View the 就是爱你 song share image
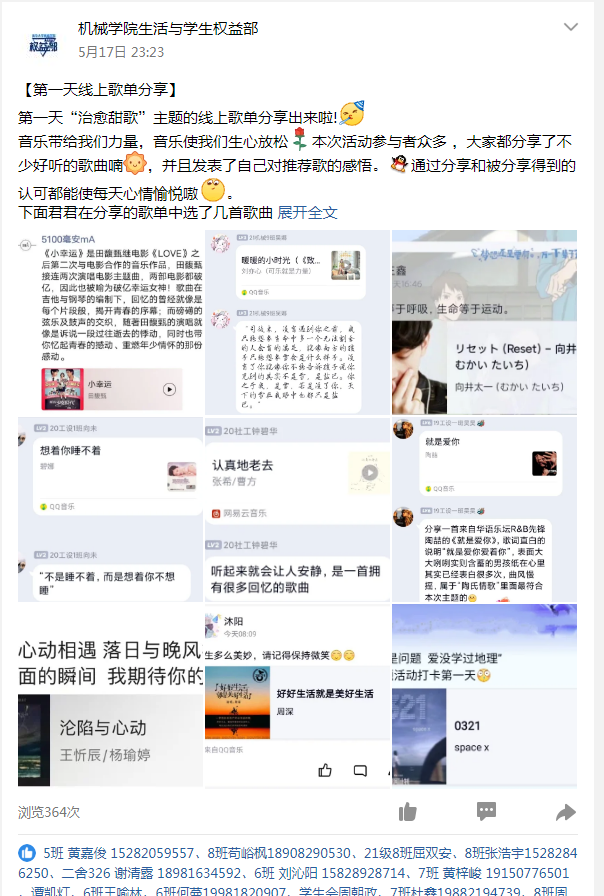The image size is (604, 896). coord(484,509)
